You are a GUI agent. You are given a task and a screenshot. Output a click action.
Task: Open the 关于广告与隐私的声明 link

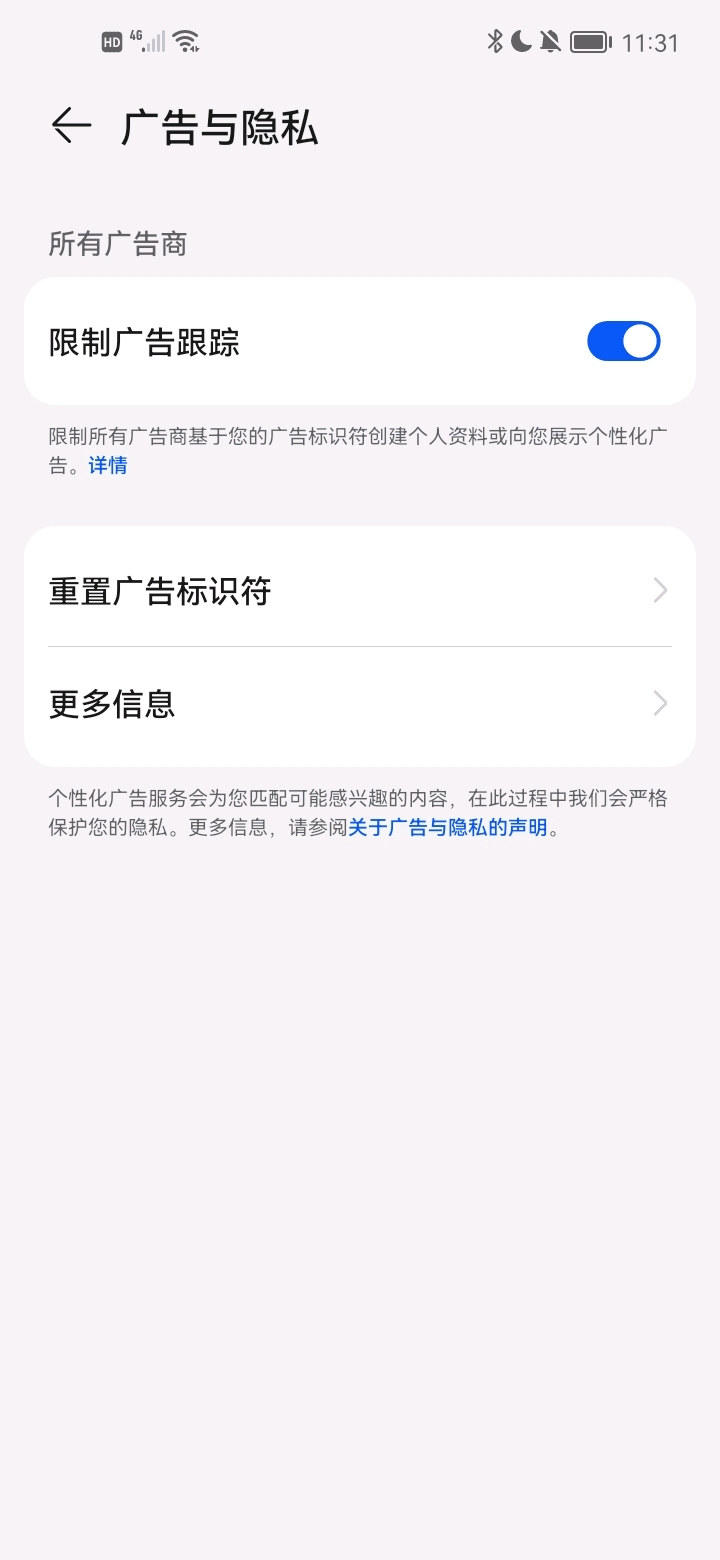pyautogui.click(x=447, y=828)
